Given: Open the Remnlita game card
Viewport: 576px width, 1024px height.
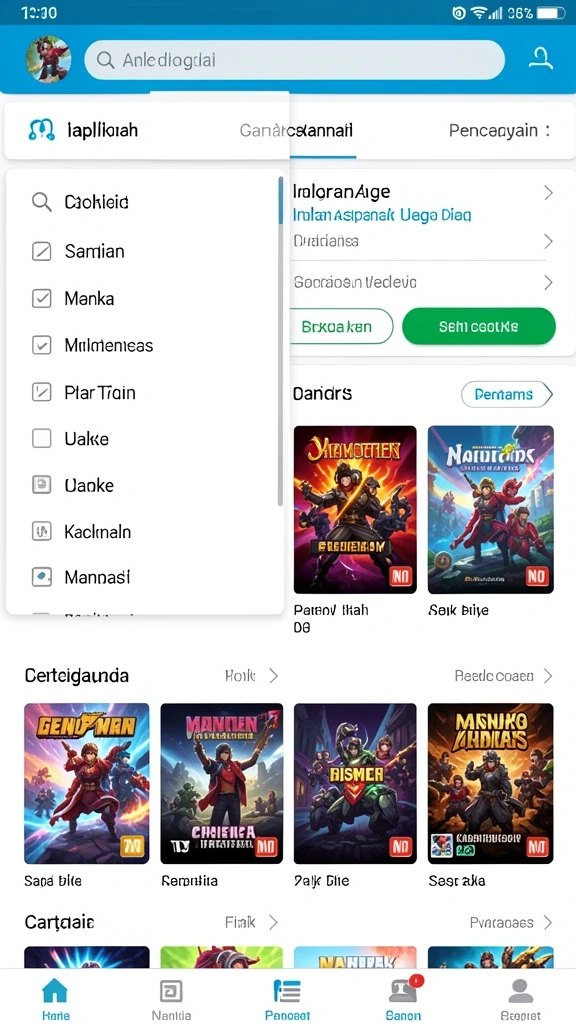Looking at the screenshot, I should [221, 783].
